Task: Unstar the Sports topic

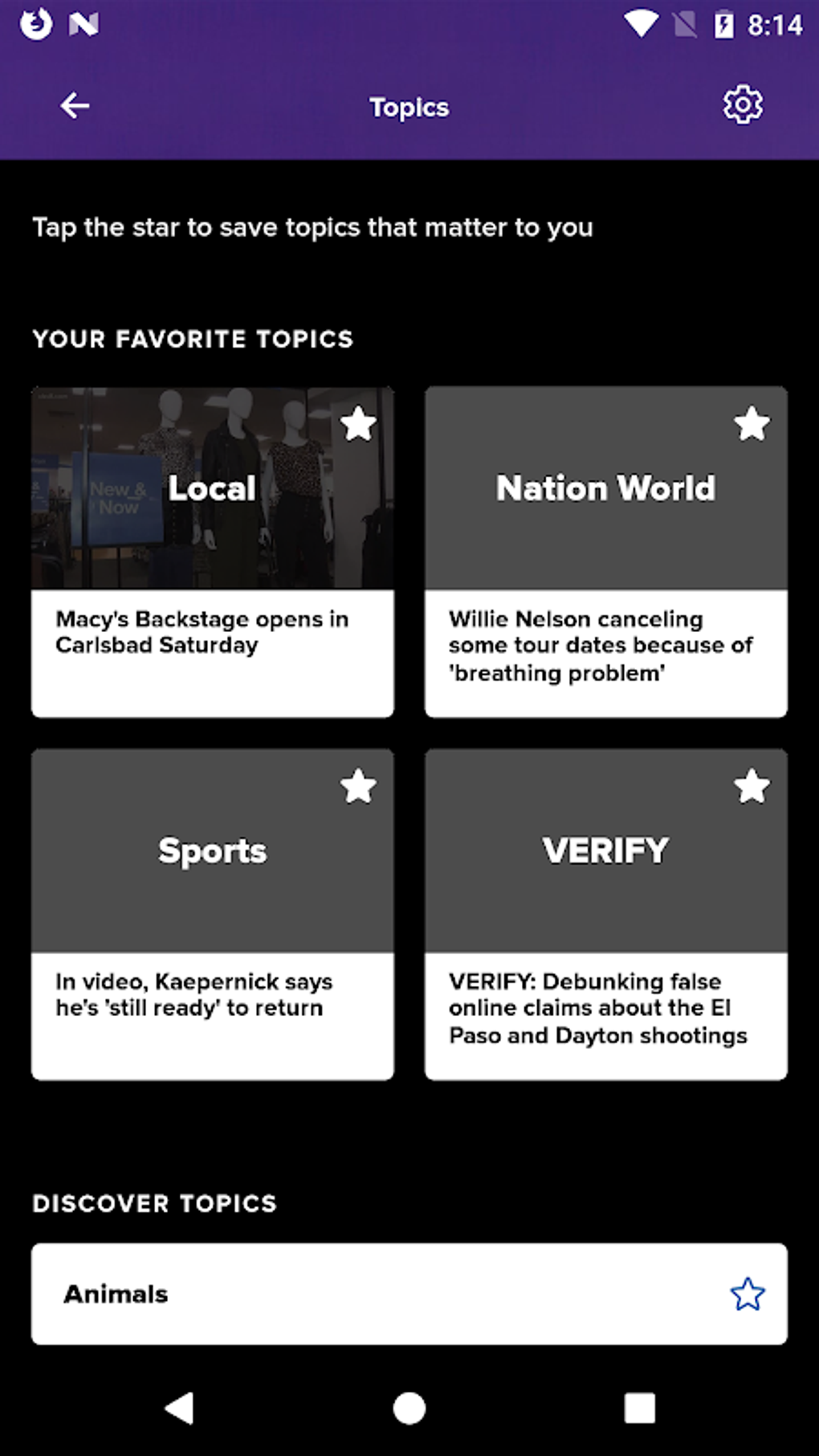Action: point(357,787)
